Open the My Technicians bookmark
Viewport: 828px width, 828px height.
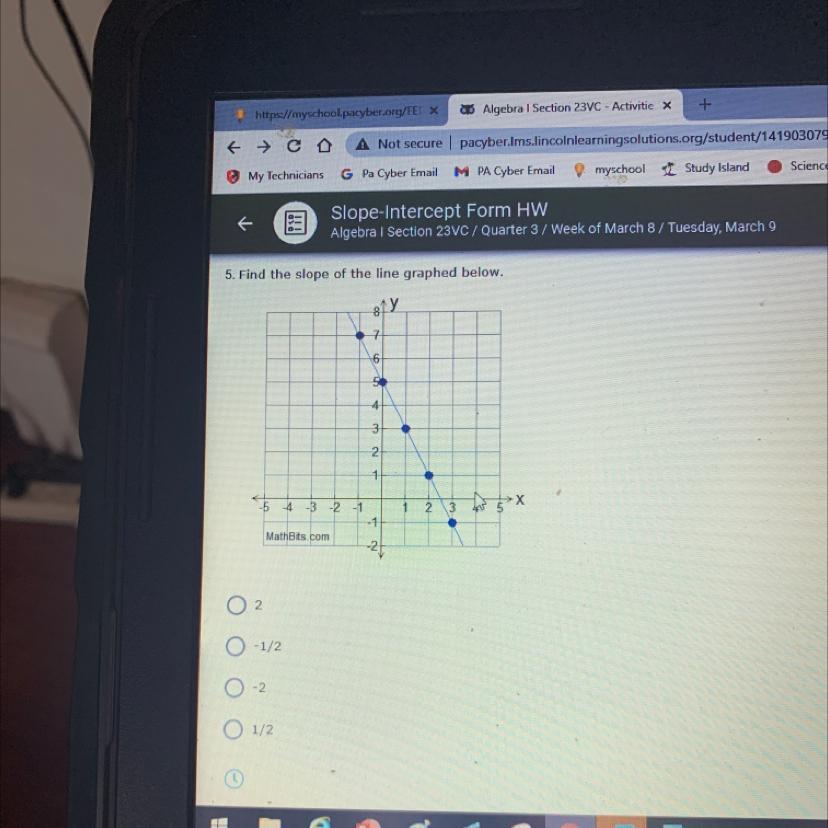tap(277, 175)
